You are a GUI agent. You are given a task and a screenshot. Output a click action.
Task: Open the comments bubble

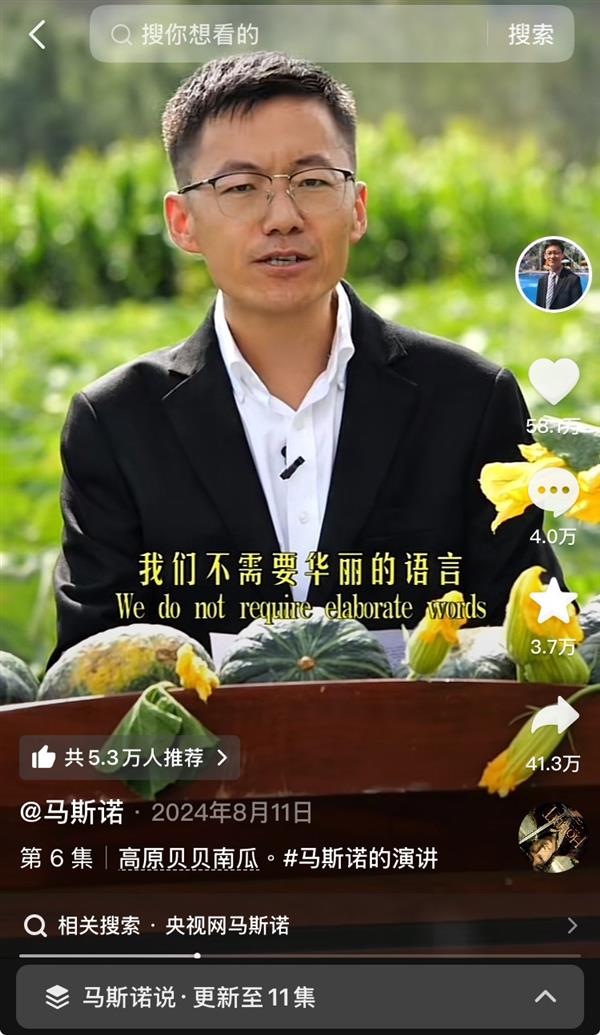point(553,492)
